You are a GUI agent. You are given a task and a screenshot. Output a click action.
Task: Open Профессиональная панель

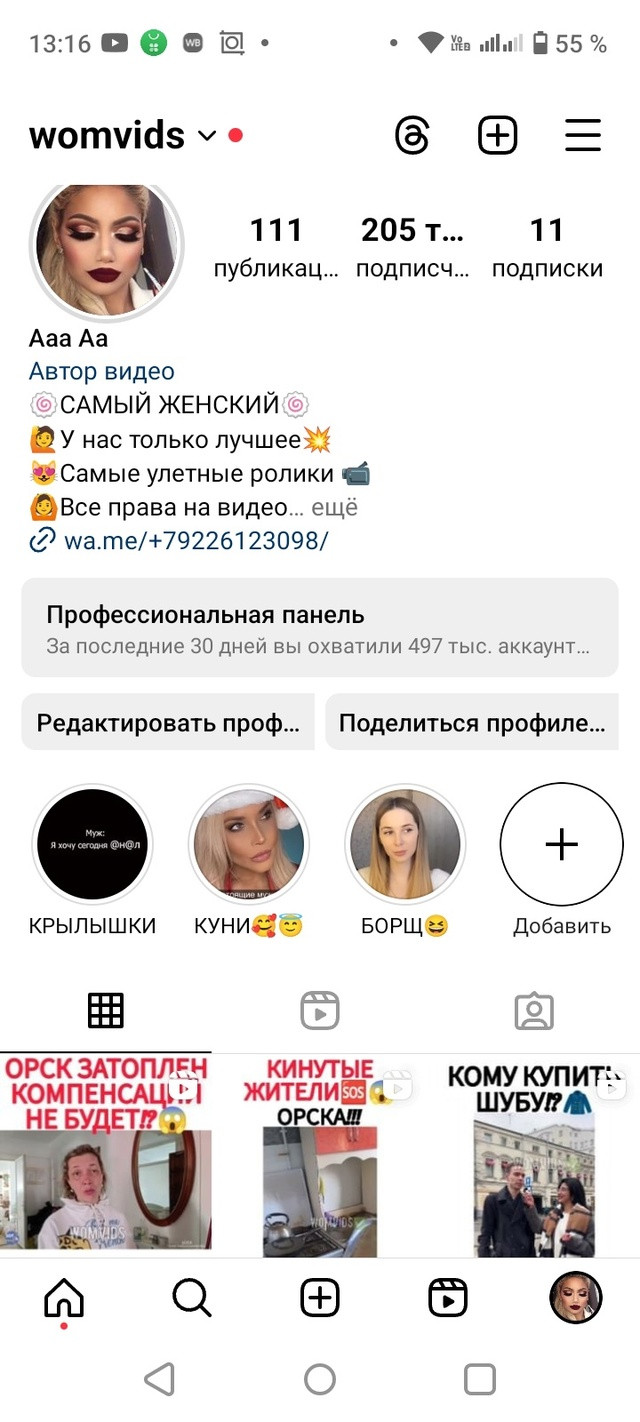320,628
